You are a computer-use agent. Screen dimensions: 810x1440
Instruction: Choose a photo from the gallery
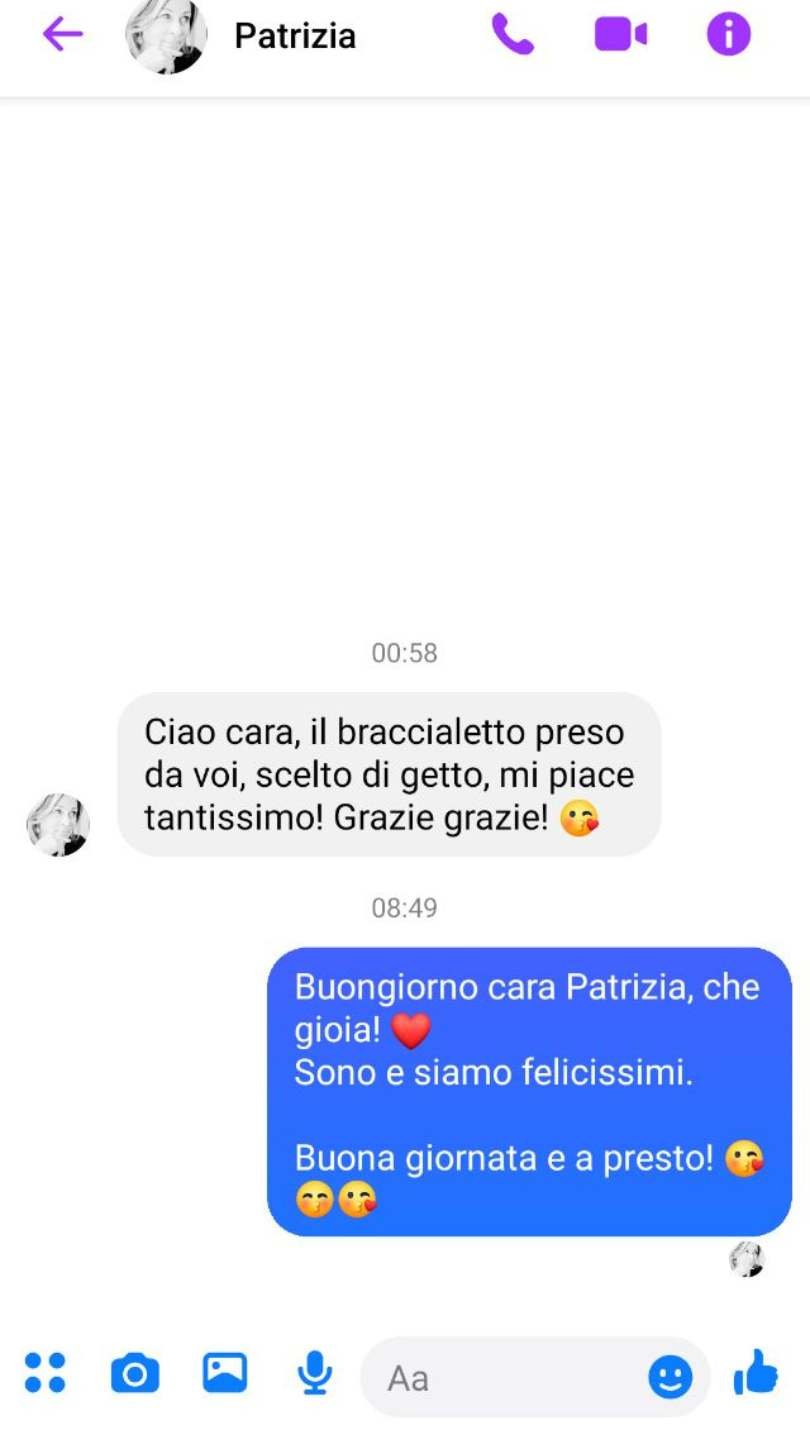[225, 1372]
